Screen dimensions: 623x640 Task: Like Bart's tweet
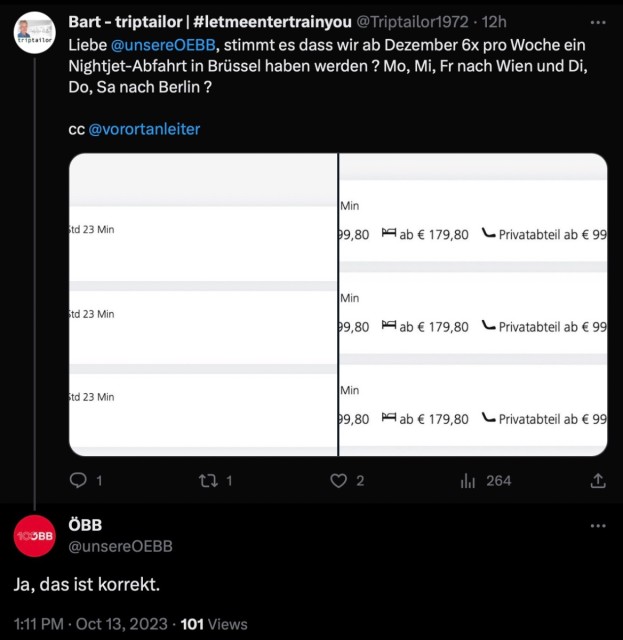[340, 481]
